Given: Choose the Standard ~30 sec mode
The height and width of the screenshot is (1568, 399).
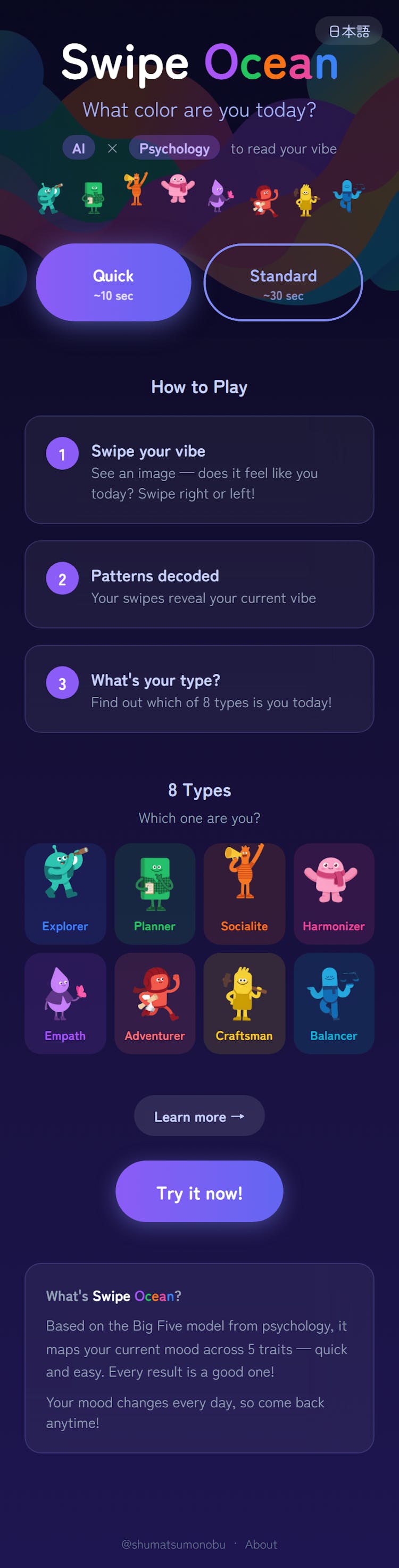Looking at the screenshot, I should [x=283, y=283].
